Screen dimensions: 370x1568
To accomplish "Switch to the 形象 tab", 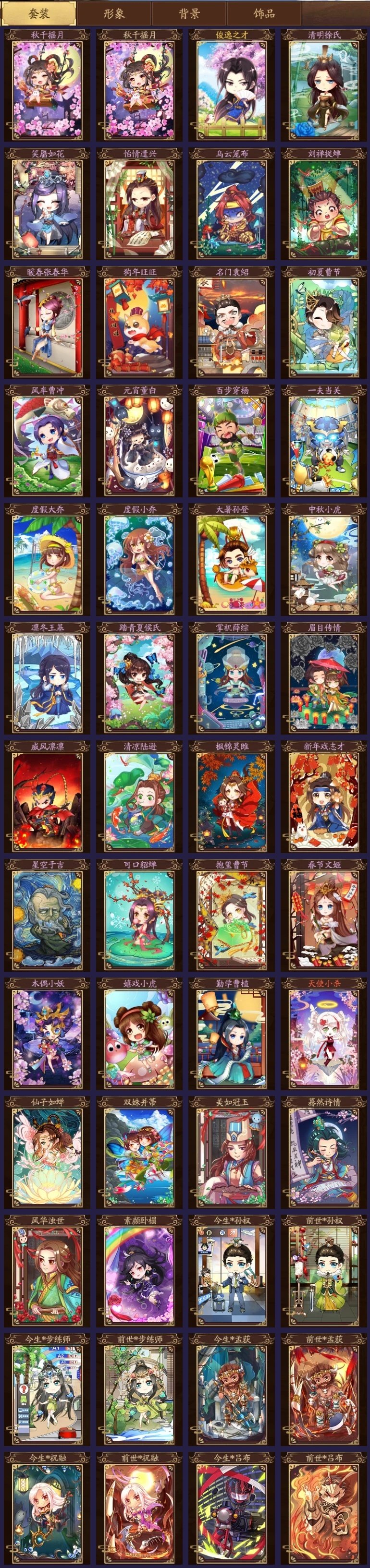I will [113, 13].
